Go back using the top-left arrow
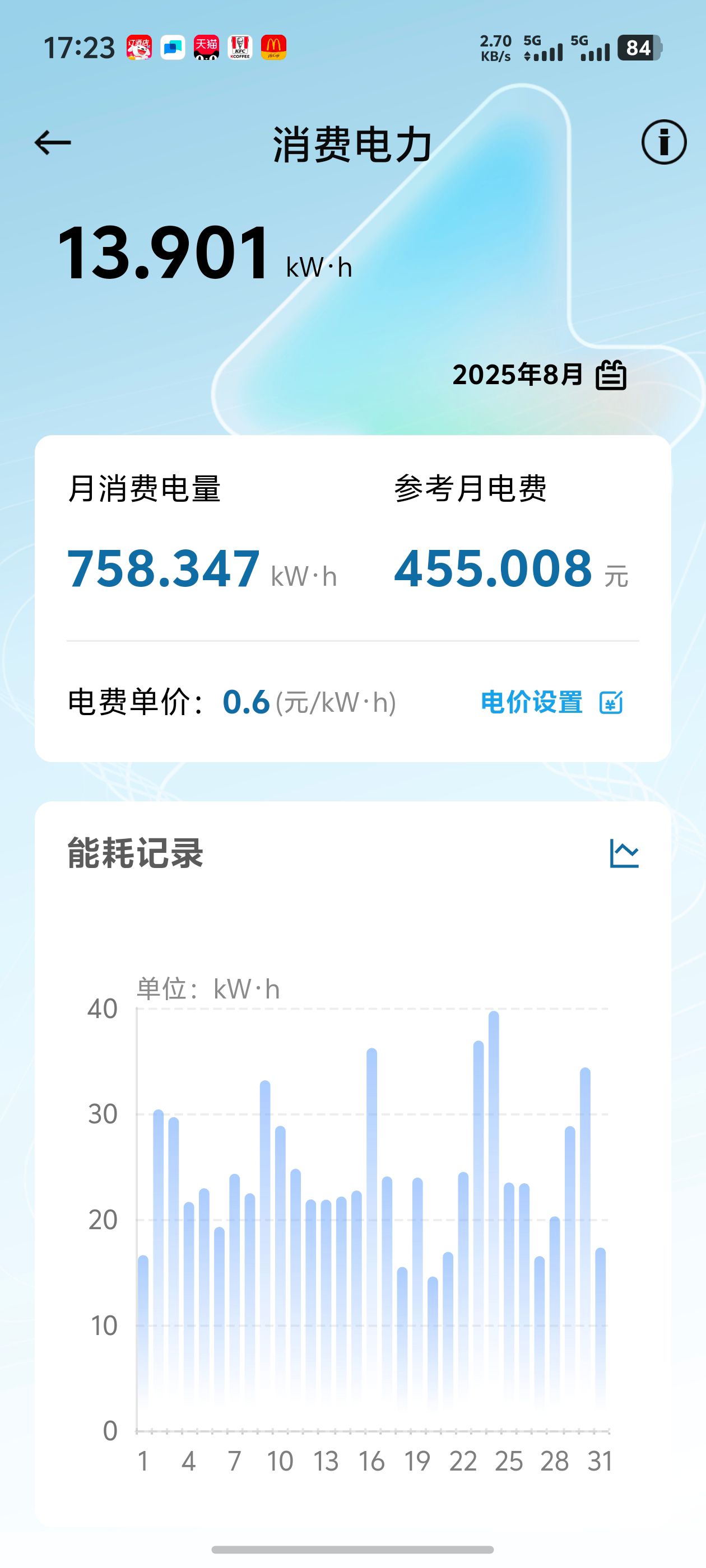706x1568 pixels. 52,143
